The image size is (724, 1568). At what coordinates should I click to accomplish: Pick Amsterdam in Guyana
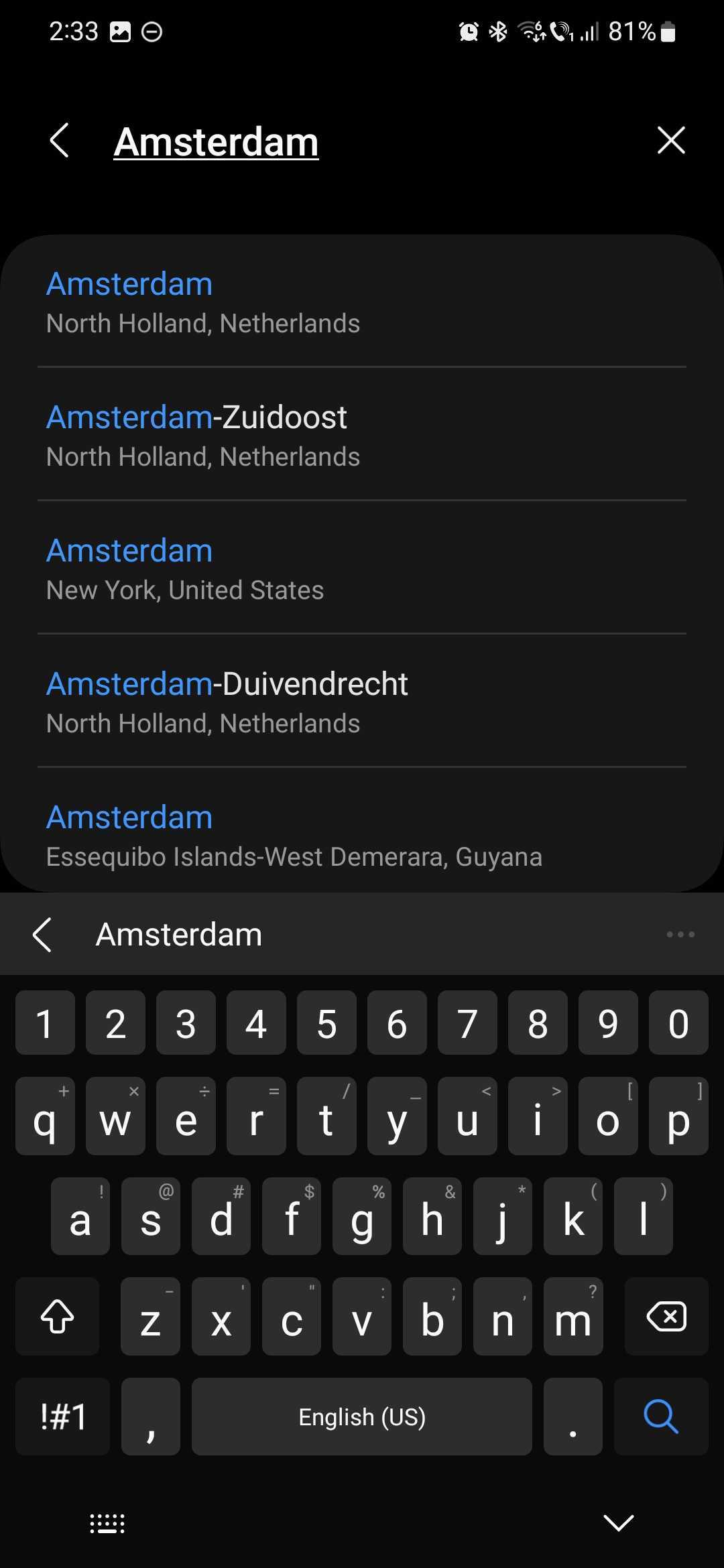[x=362, y=835]
